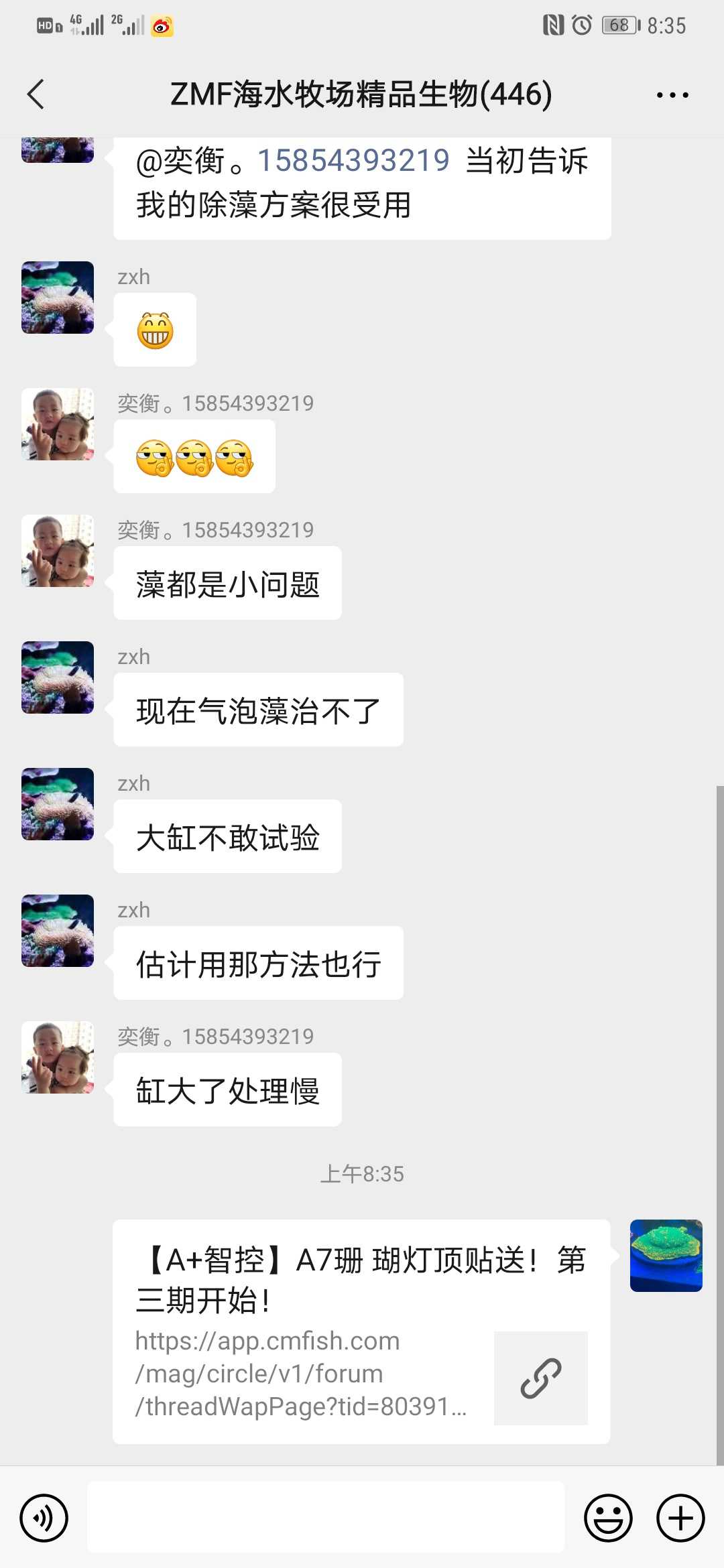
Task: Open my own avatar beside link message
Action: 666,1256
